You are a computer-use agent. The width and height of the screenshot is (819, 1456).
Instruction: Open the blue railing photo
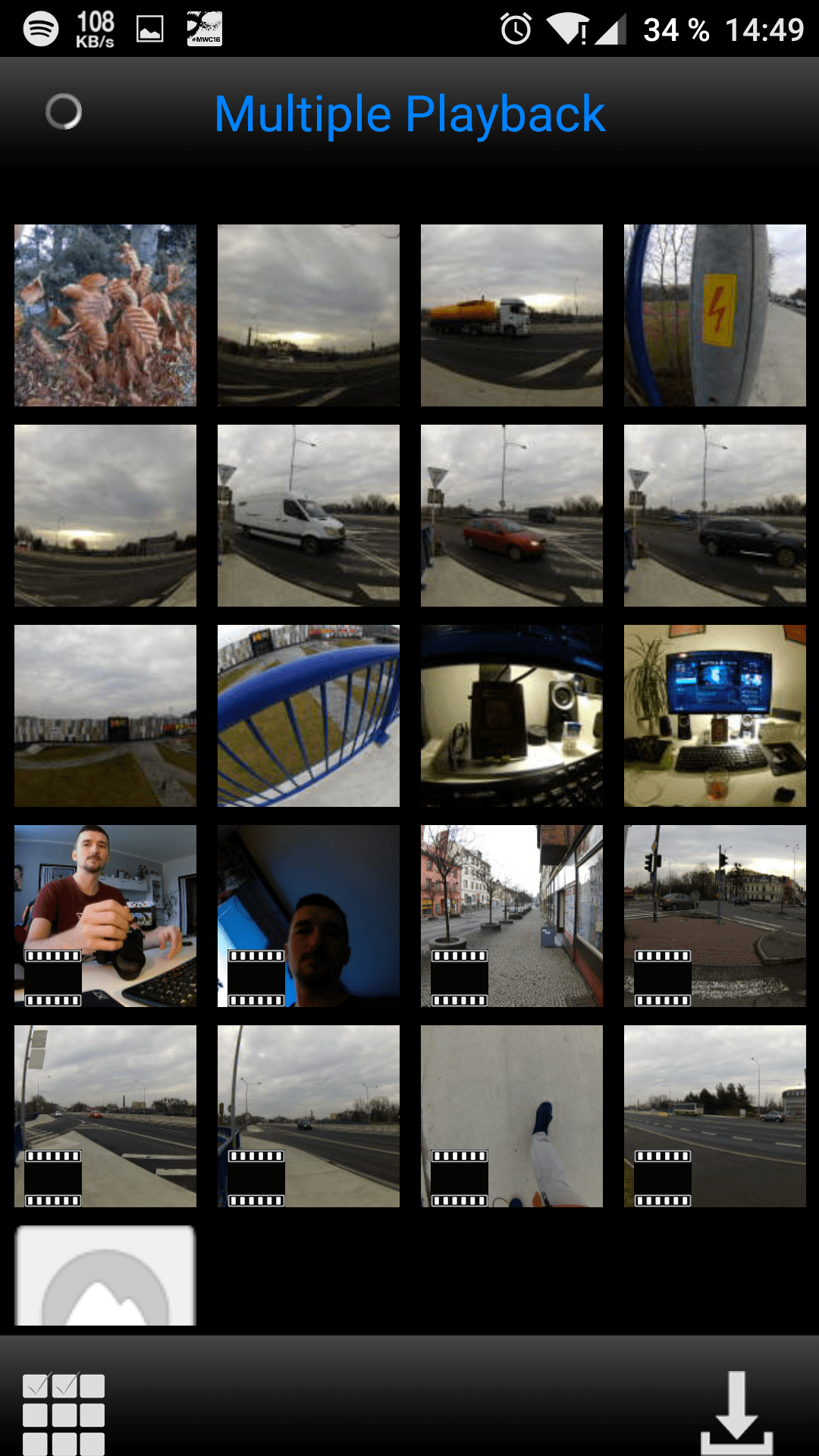309,716
